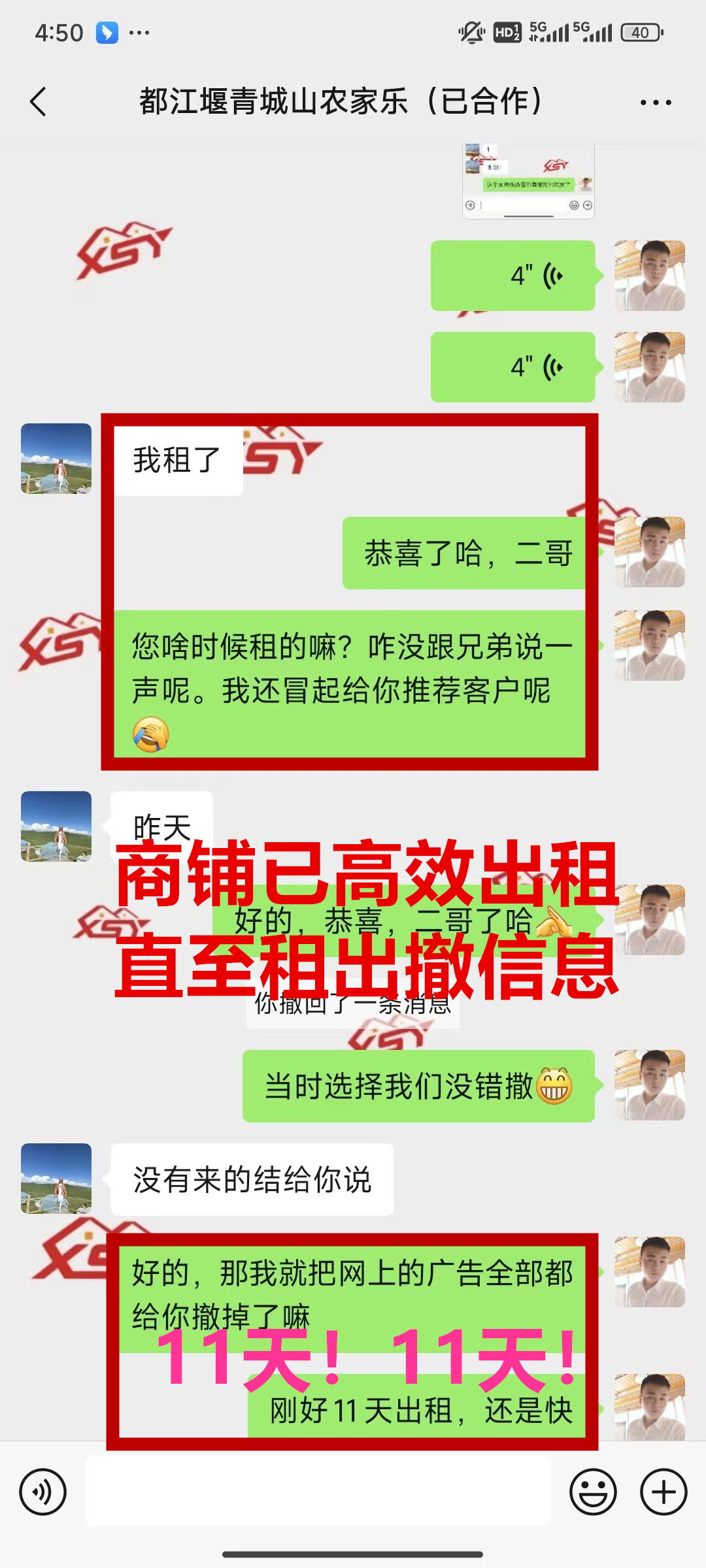706x1568 pixels.
Task: Open the screenshot image message at the top
Action: point(528,182)
